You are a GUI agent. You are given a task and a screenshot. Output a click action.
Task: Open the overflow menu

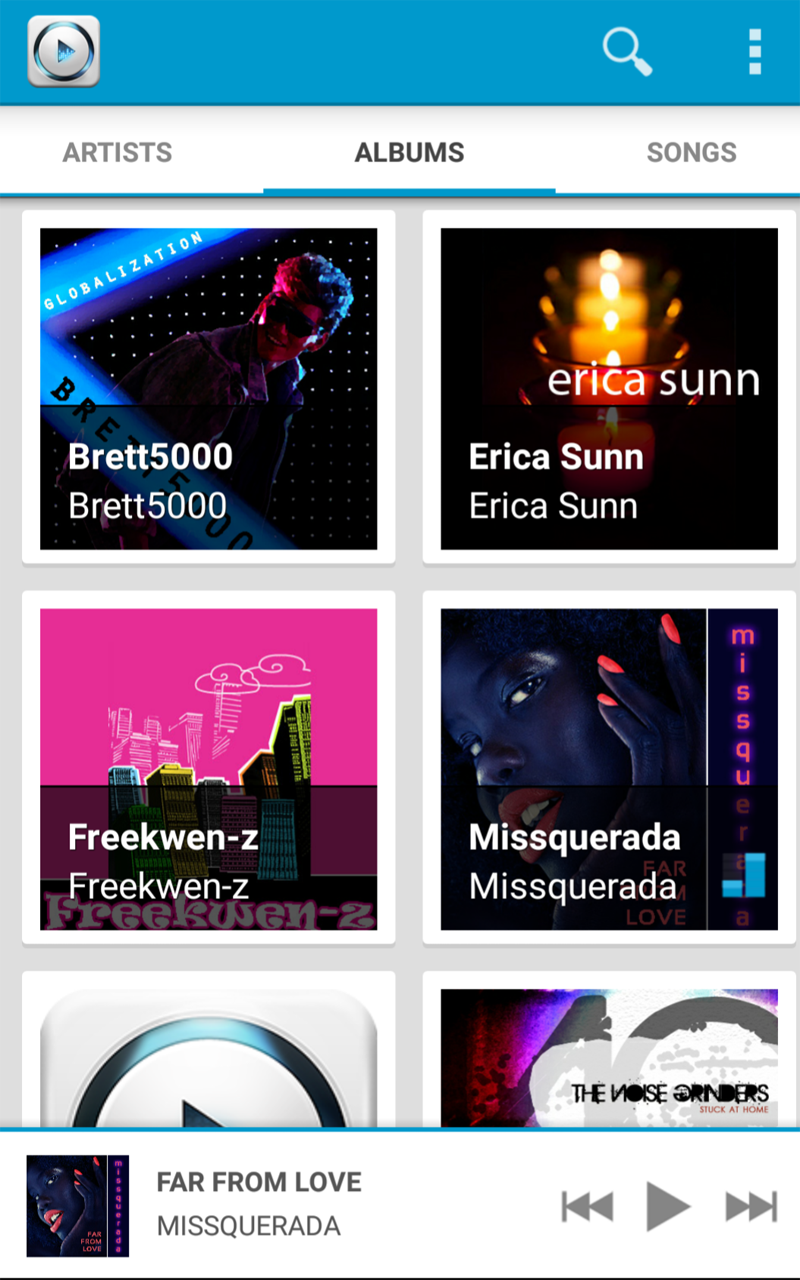coord(755,51)
